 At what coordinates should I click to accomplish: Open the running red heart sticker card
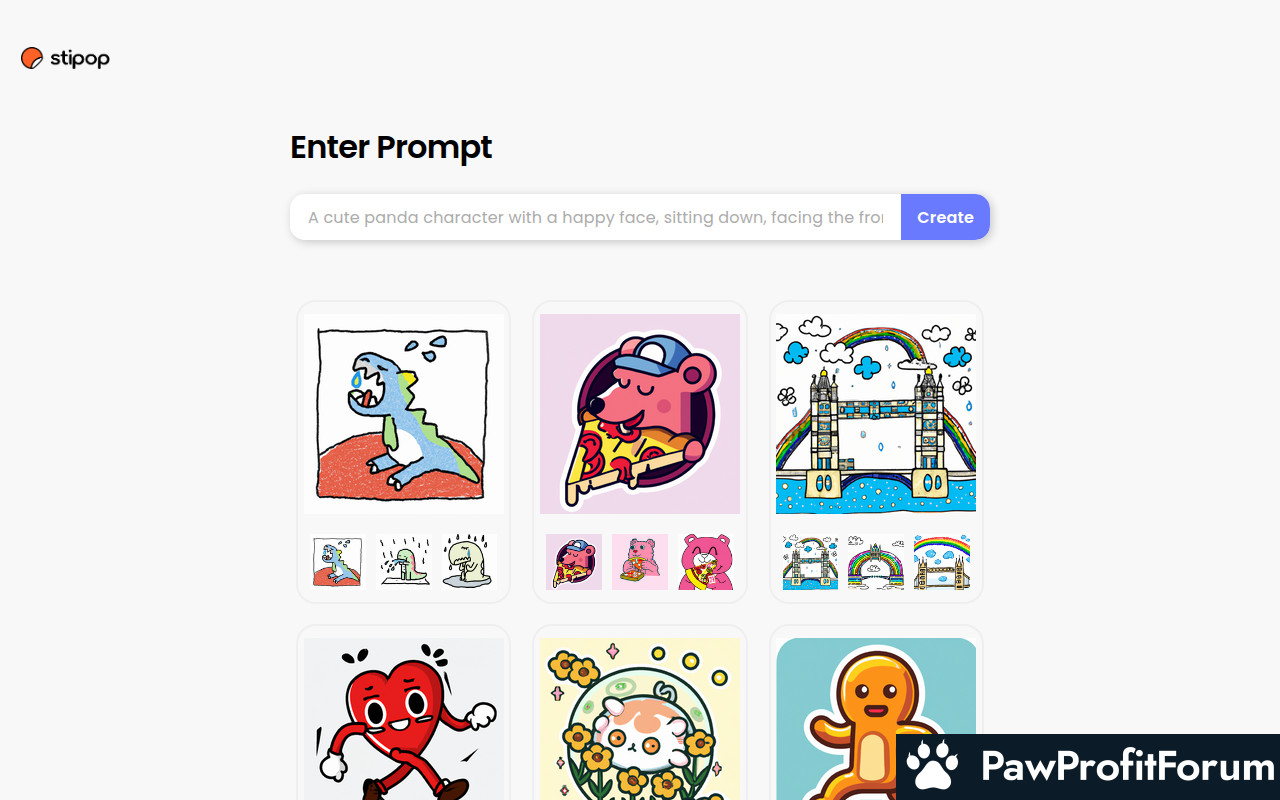(x=404, y=718)
